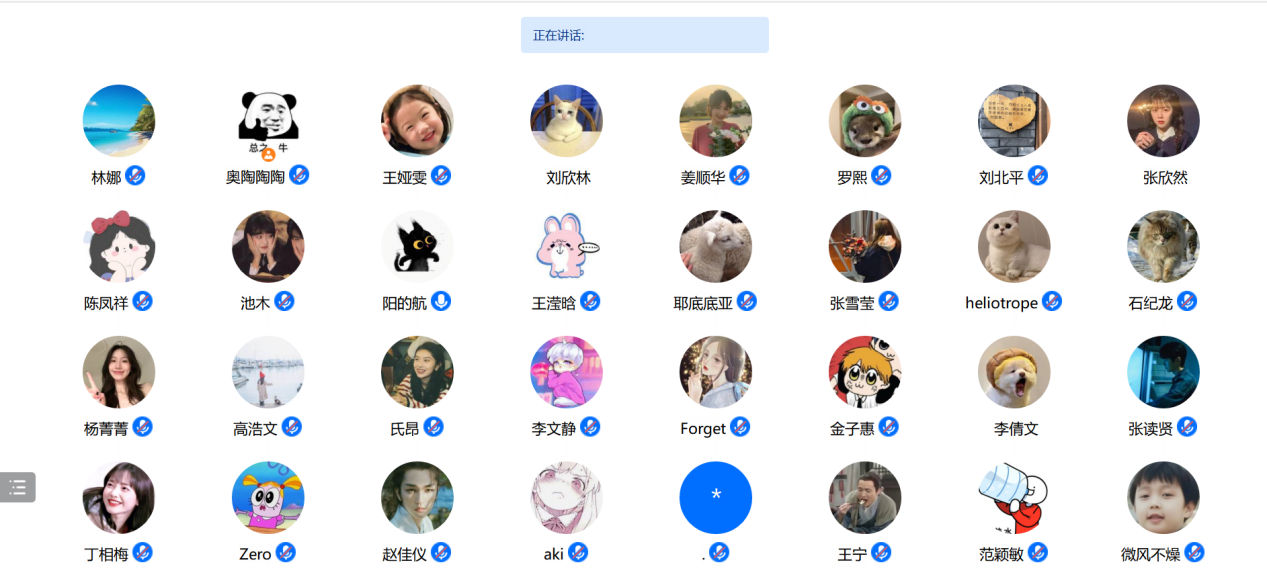The height and width of the screenshot is (579, 1267).
Task: Select 李倩文's avatar
Action: tap(1014, 372)
